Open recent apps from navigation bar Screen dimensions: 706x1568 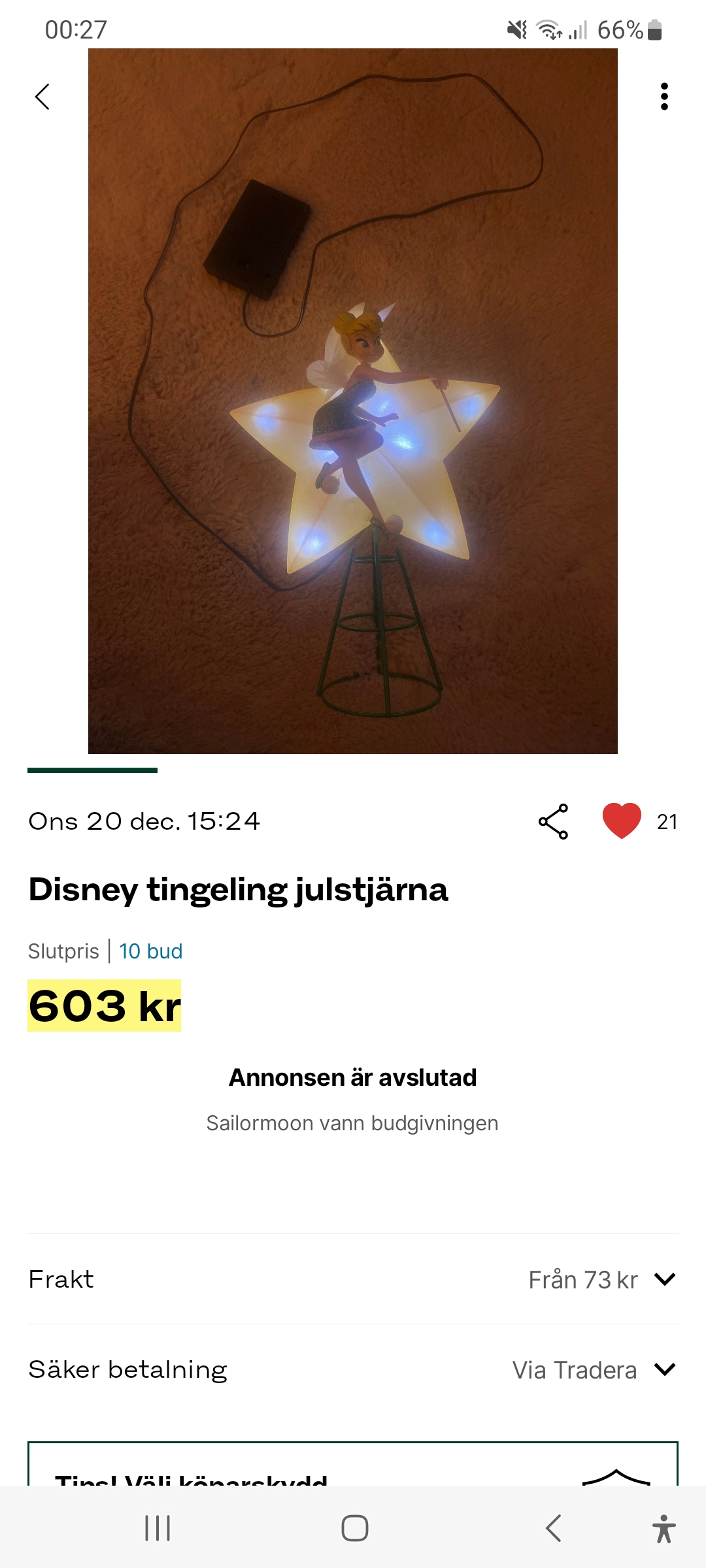pyautogui.click(x=158, y=1528)
